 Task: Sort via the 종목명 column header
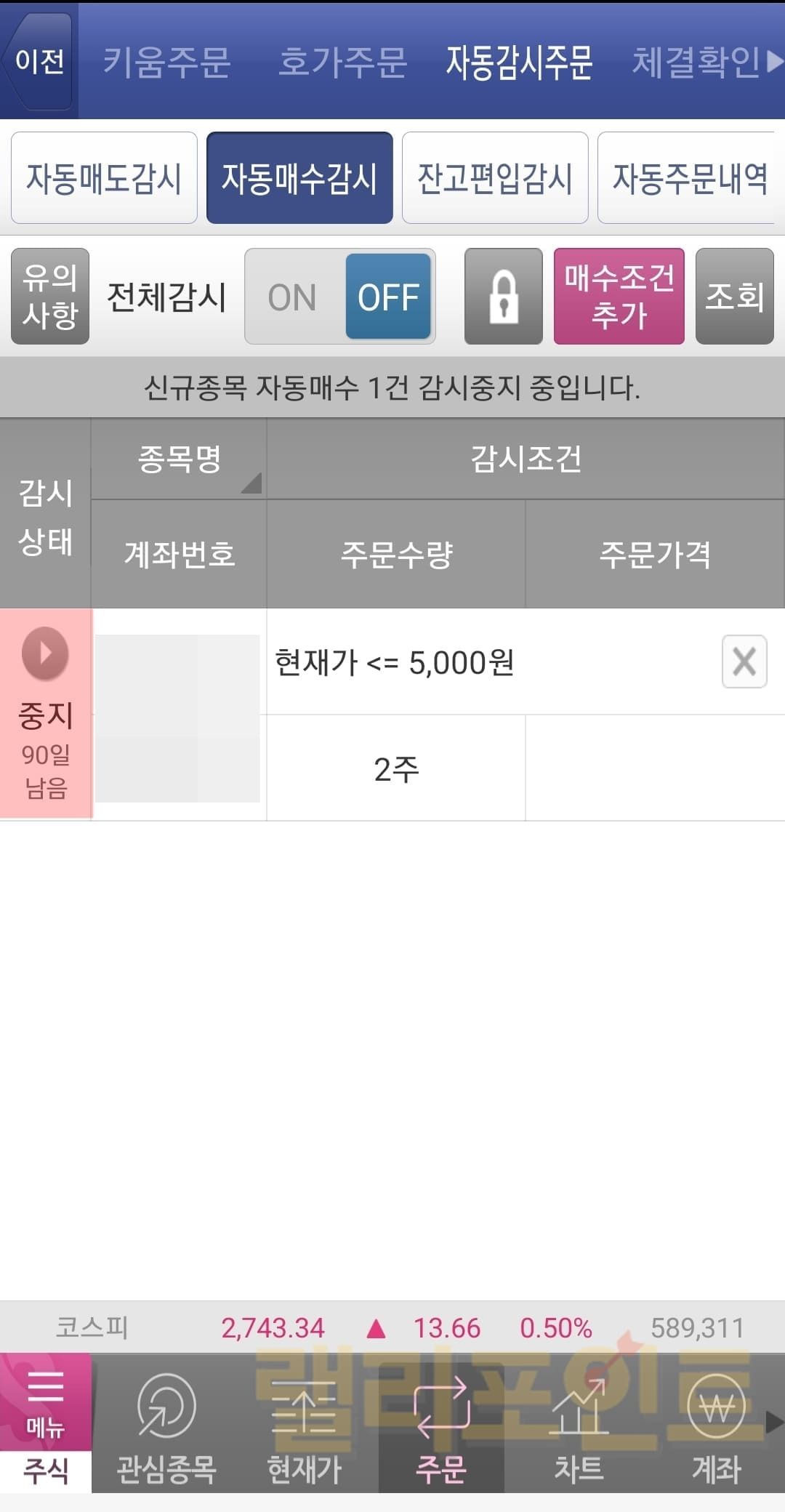coord(179,459)
